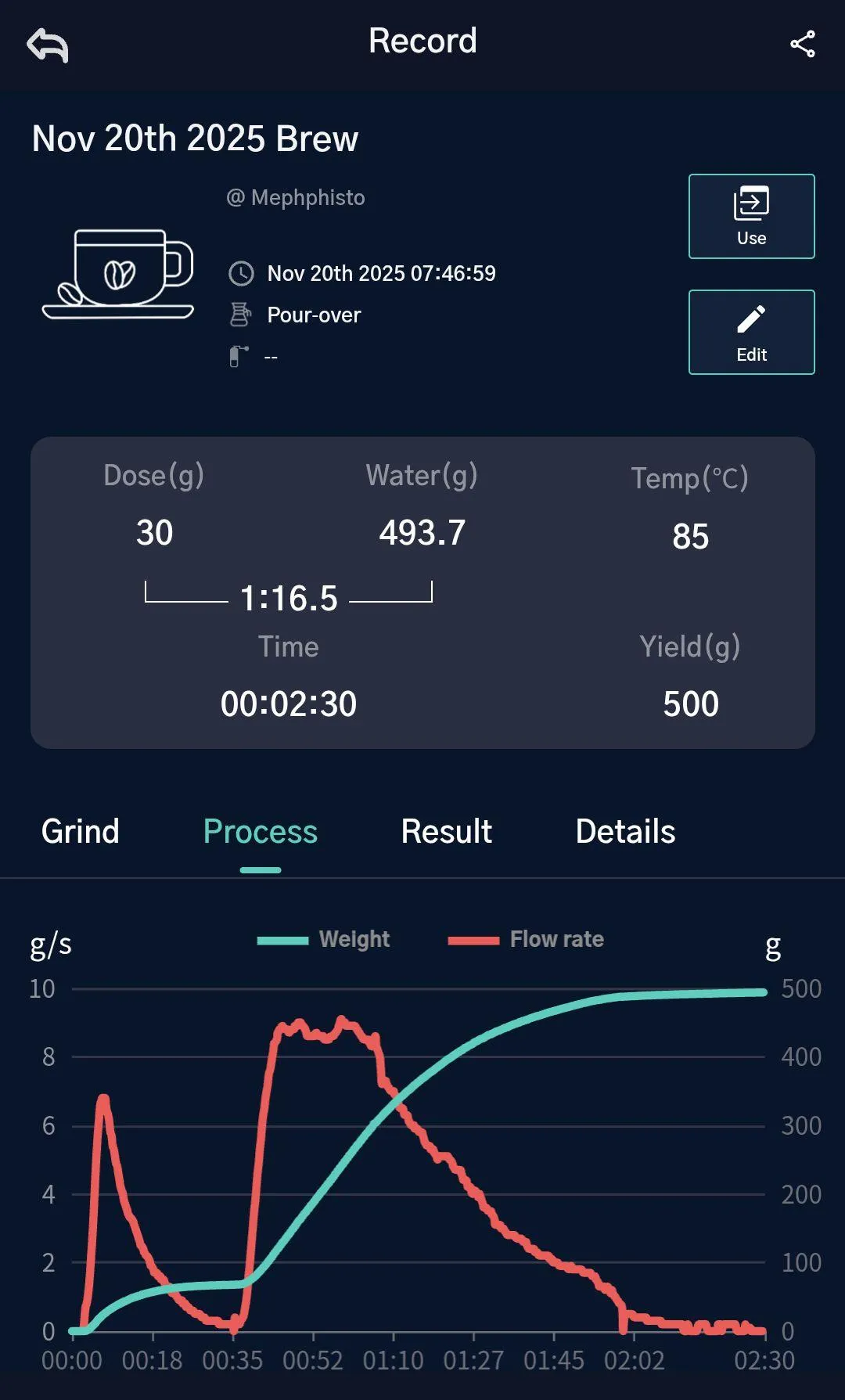
Task: Toggle the Weight series in chart legend
Action: click(x=324, y=939)
